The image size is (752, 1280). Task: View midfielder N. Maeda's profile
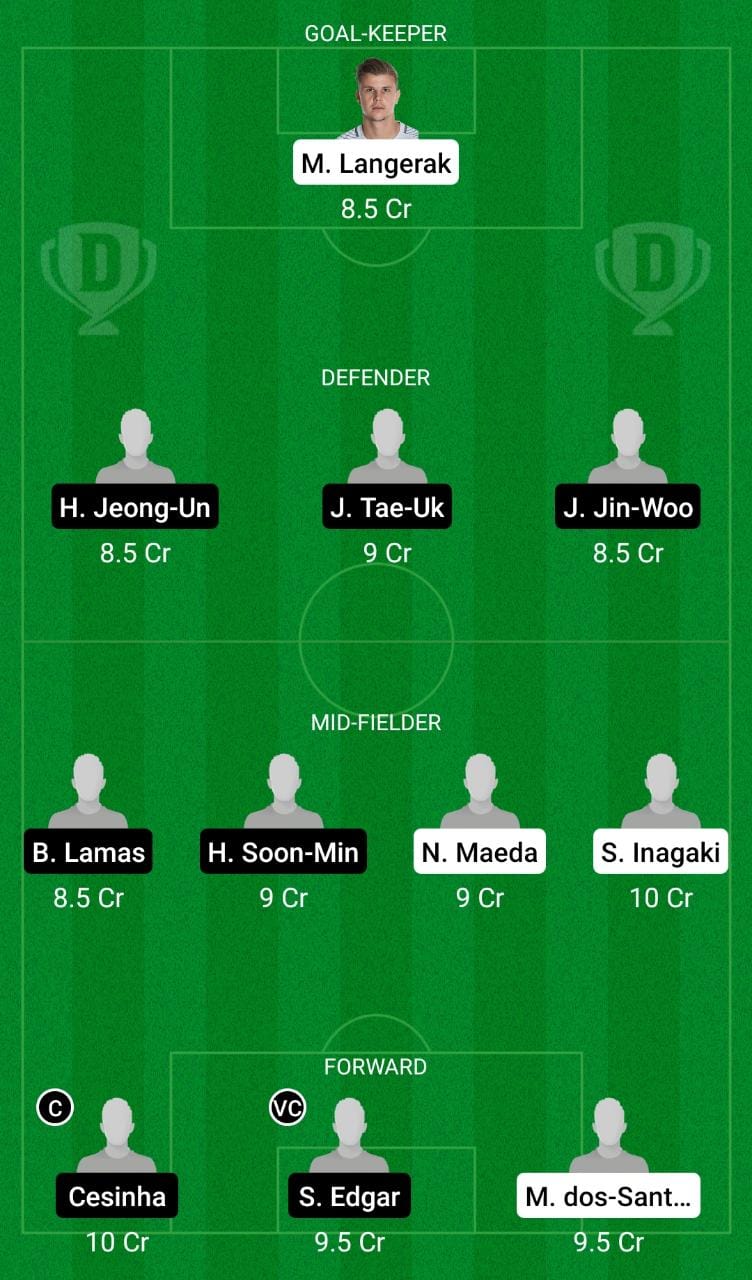coord(480,853)
